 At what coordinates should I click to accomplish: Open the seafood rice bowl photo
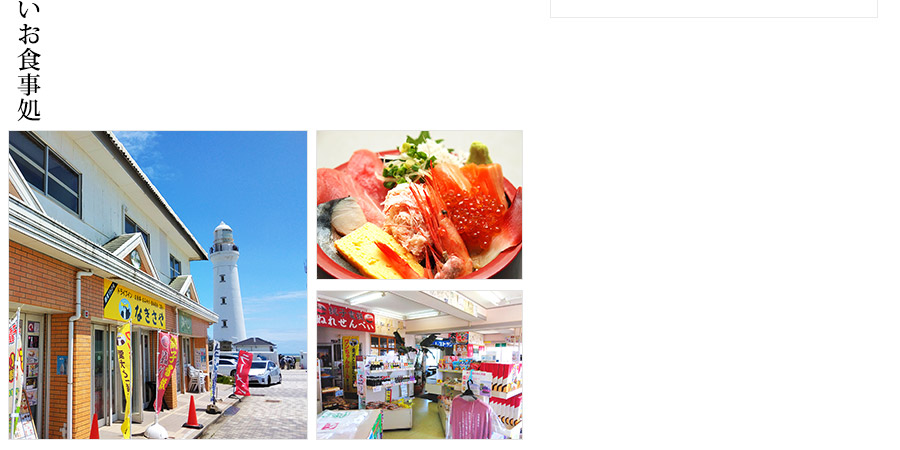419,205
